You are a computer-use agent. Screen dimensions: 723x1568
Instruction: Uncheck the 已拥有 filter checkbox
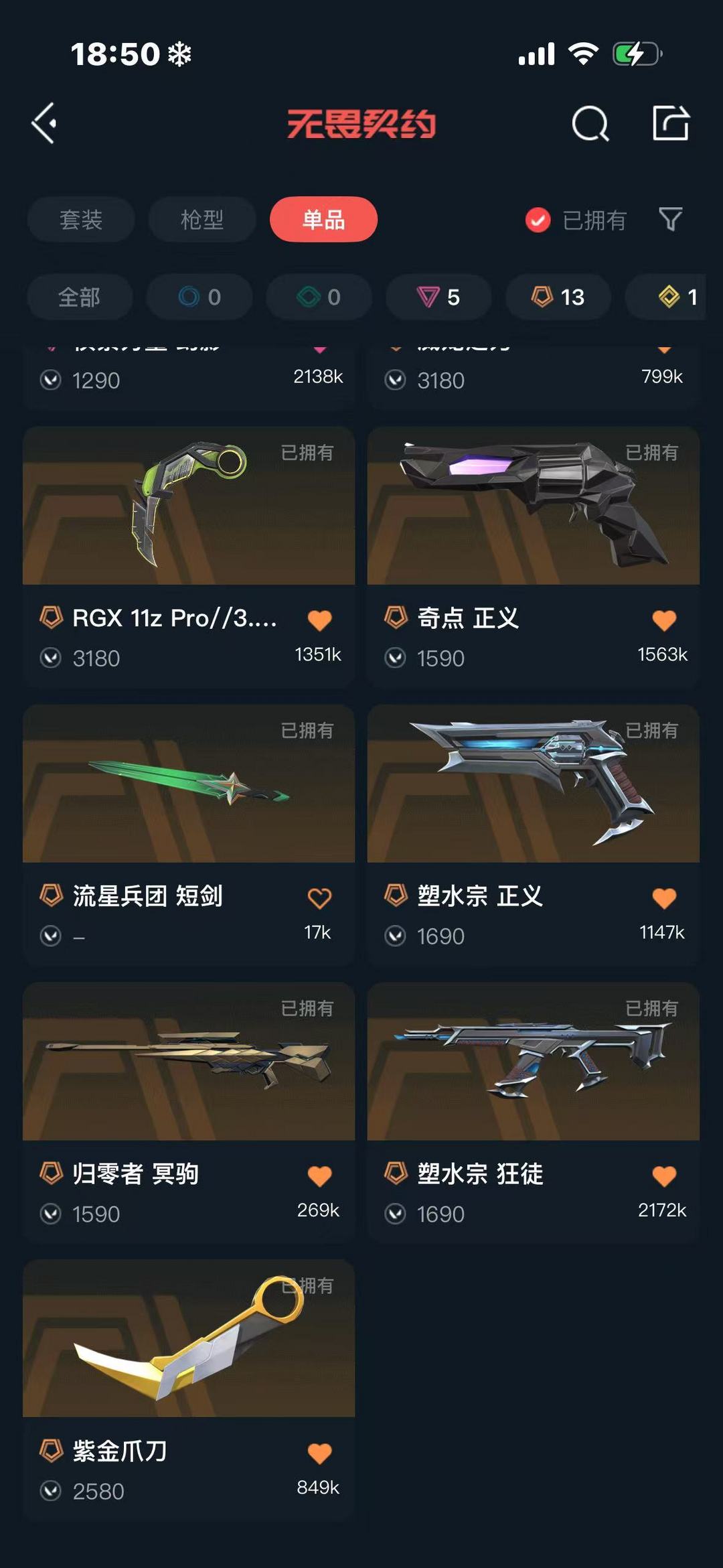pos(538,220)
